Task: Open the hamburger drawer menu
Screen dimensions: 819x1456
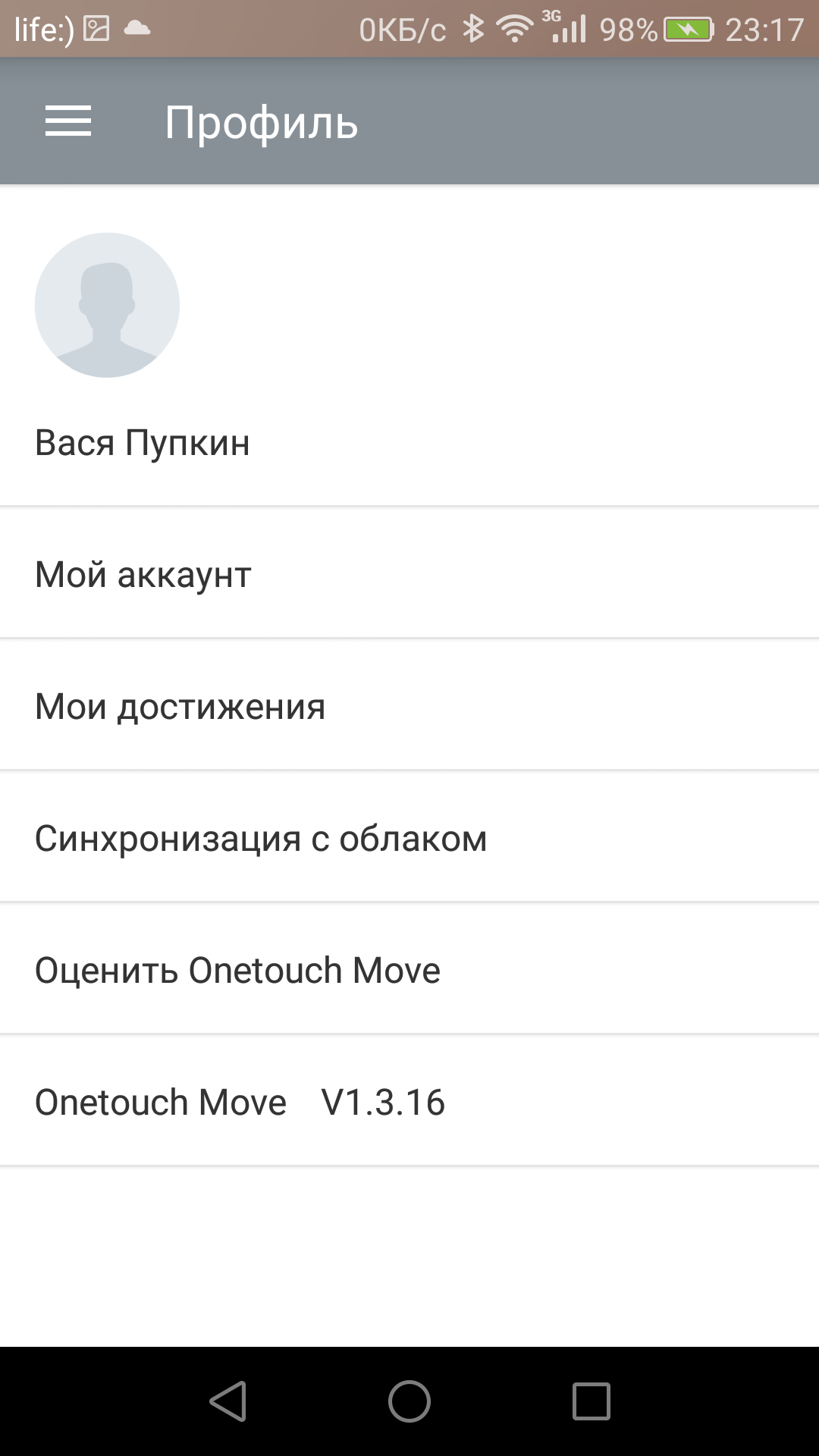Action: point(68,121)
